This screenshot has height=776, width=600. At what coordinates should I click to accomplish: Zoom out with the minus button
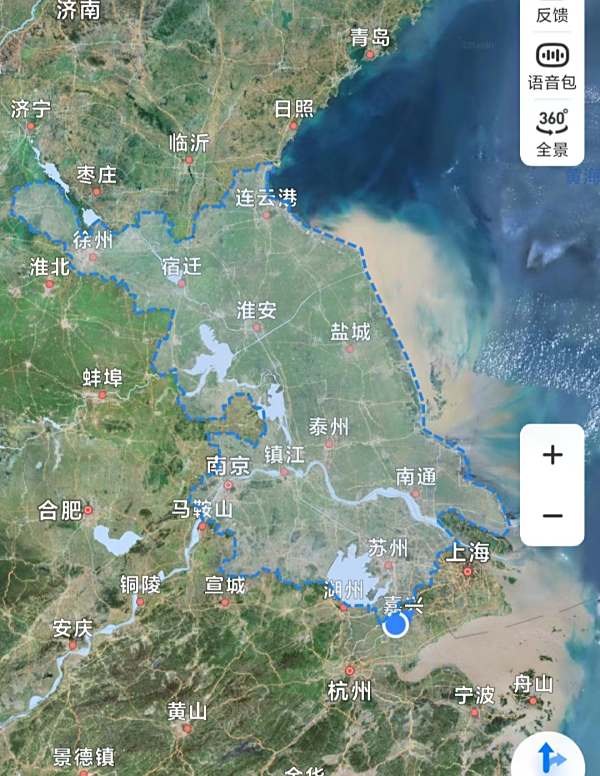(552, 516)
